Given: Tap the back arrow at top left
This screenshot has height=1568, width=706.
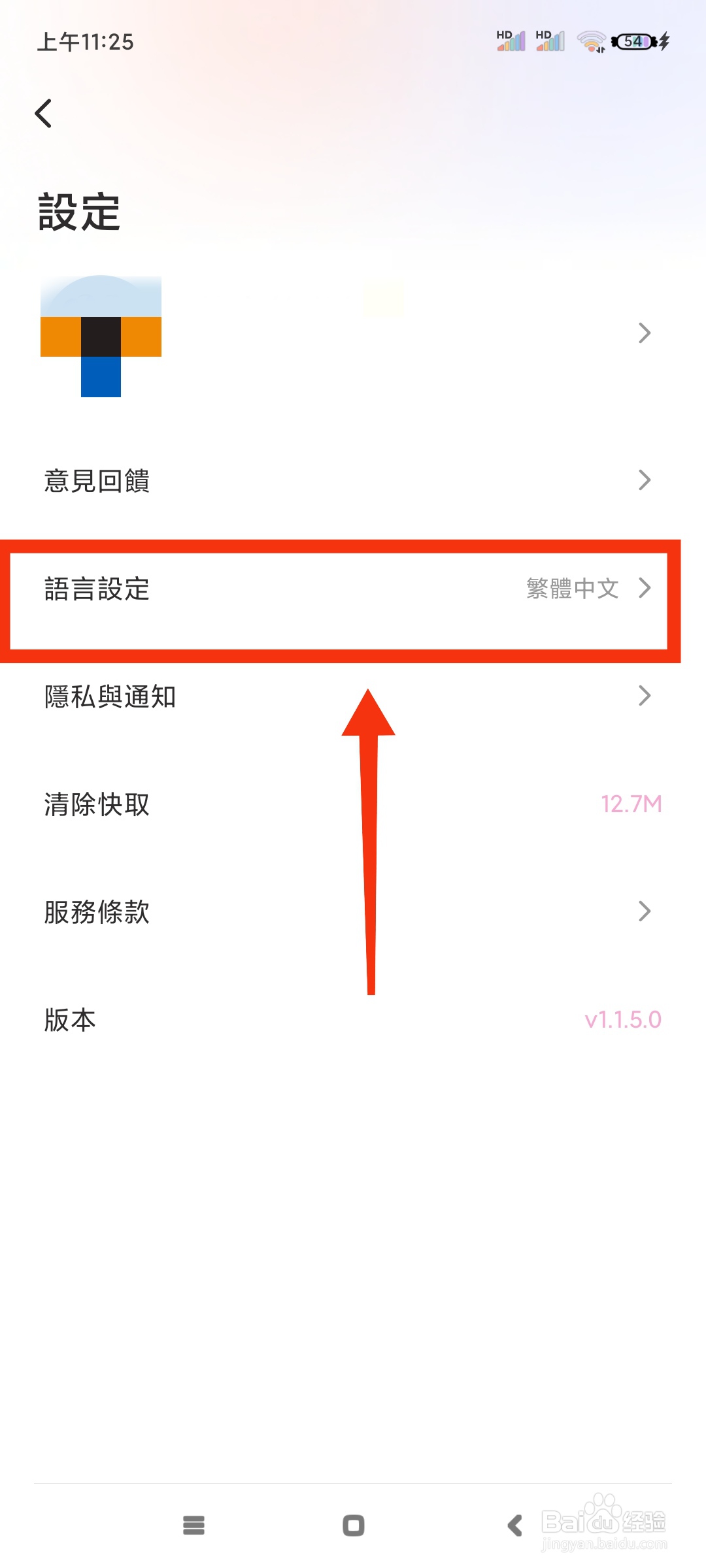Looking at the screenshot, I should [43, 113].
